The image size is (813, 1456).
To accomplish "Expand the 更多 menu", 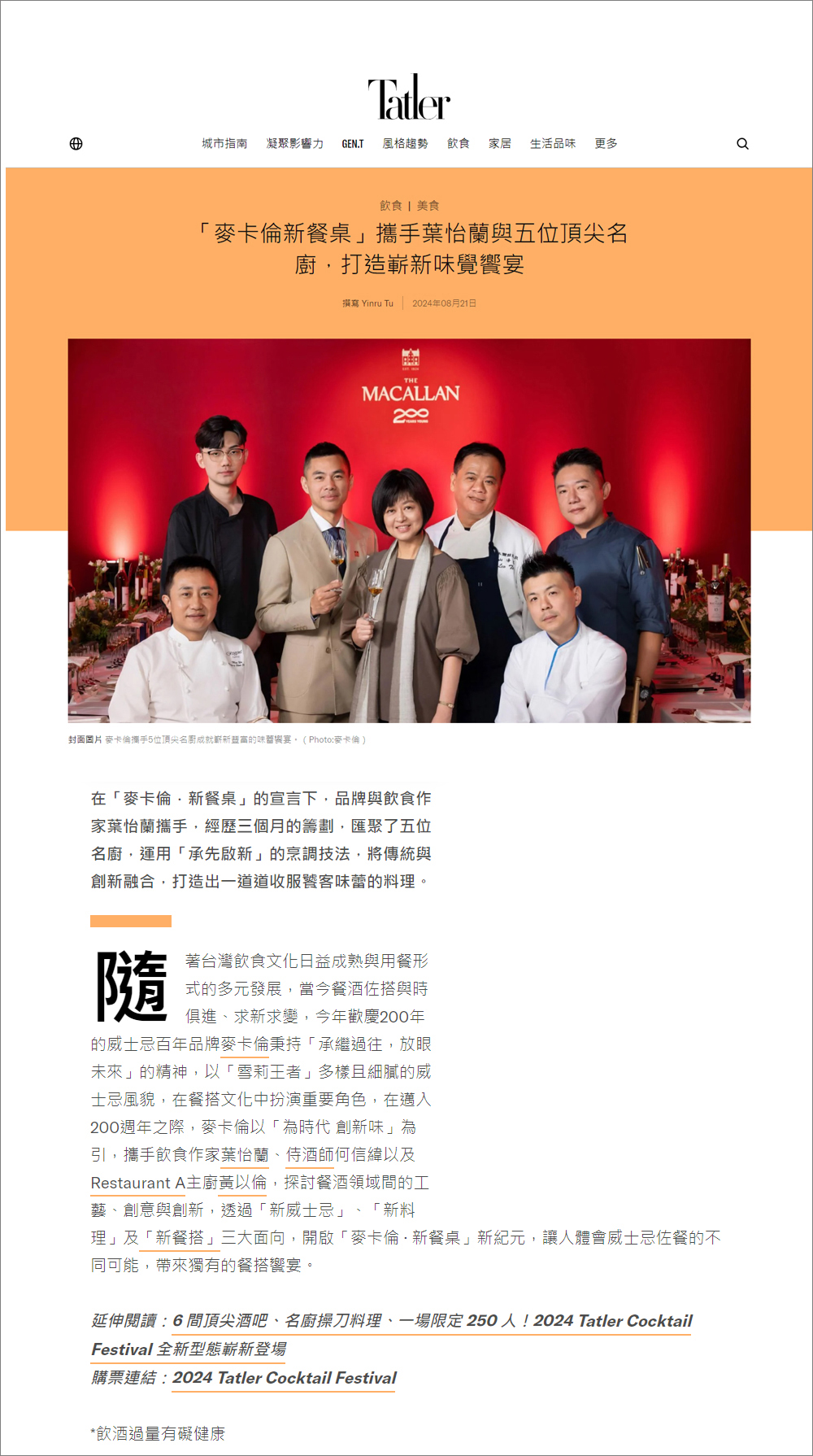I will 606,144.
